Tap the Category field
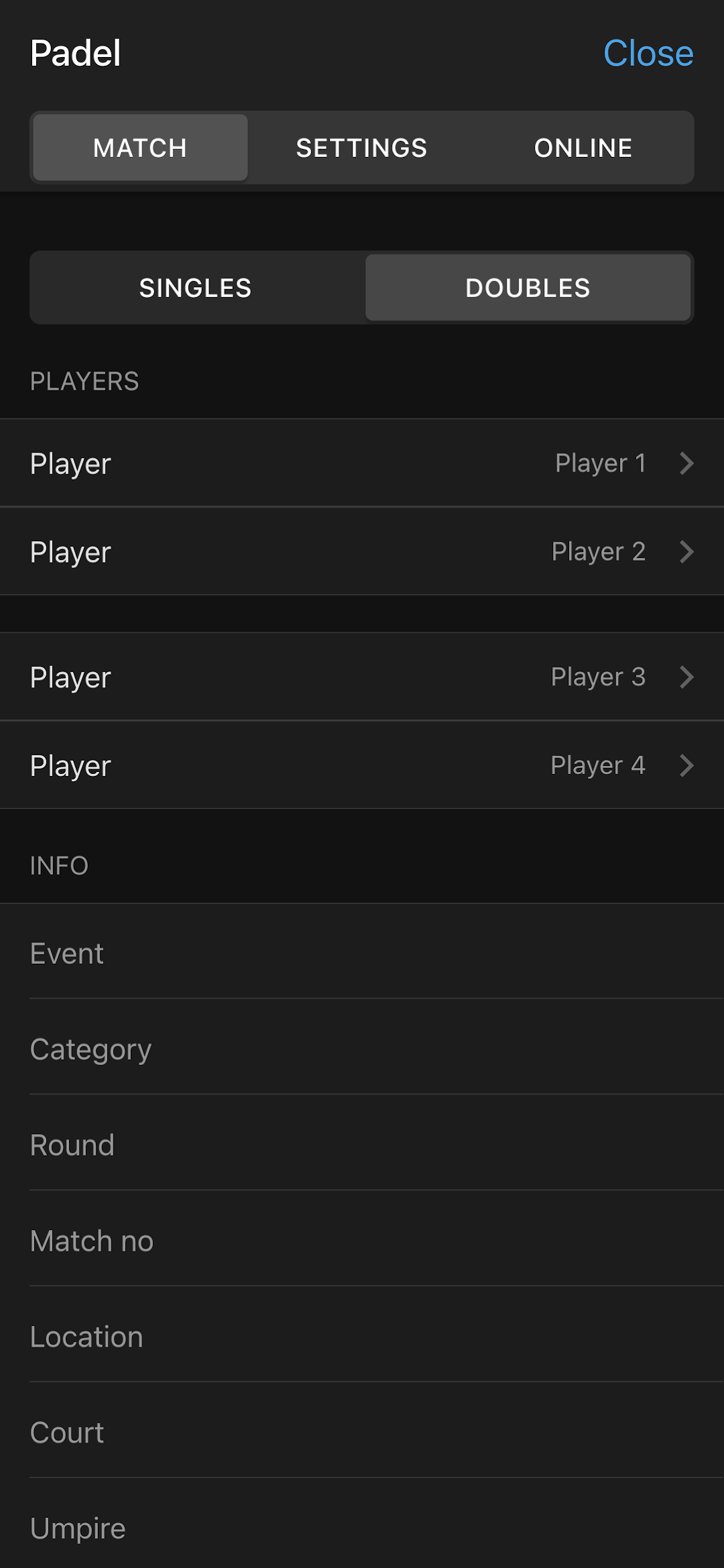Viewport: 724px width, 1568px height. point(362,1048)
